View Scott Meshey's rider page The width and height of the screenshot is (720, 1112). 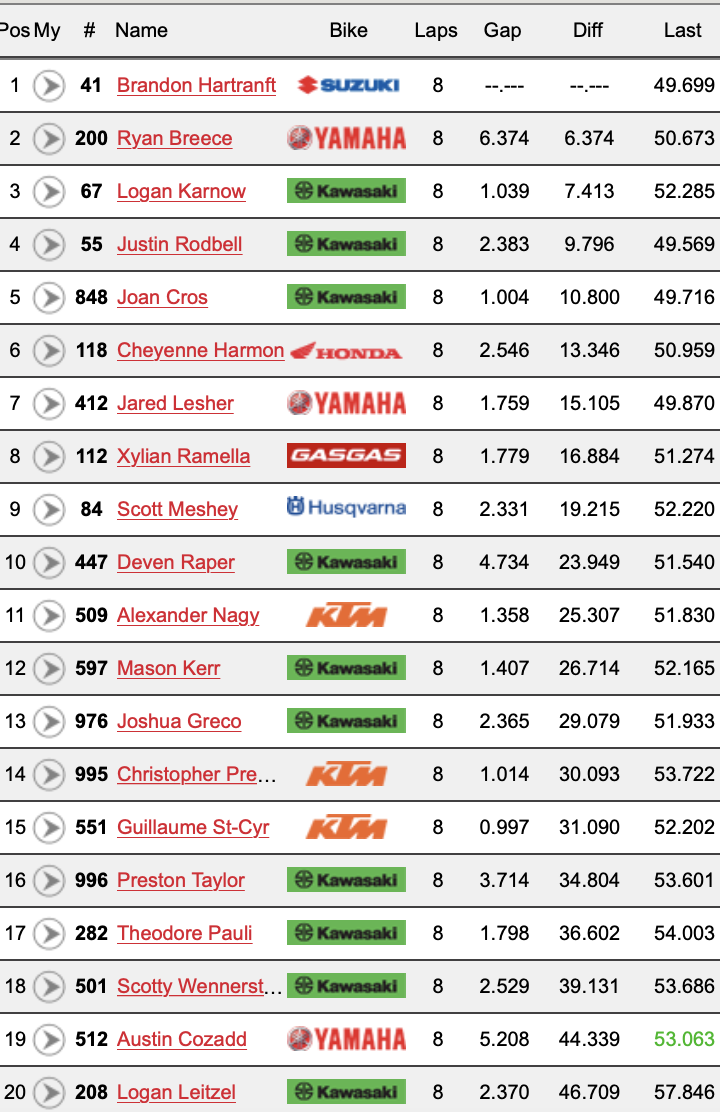pos(177,509)
